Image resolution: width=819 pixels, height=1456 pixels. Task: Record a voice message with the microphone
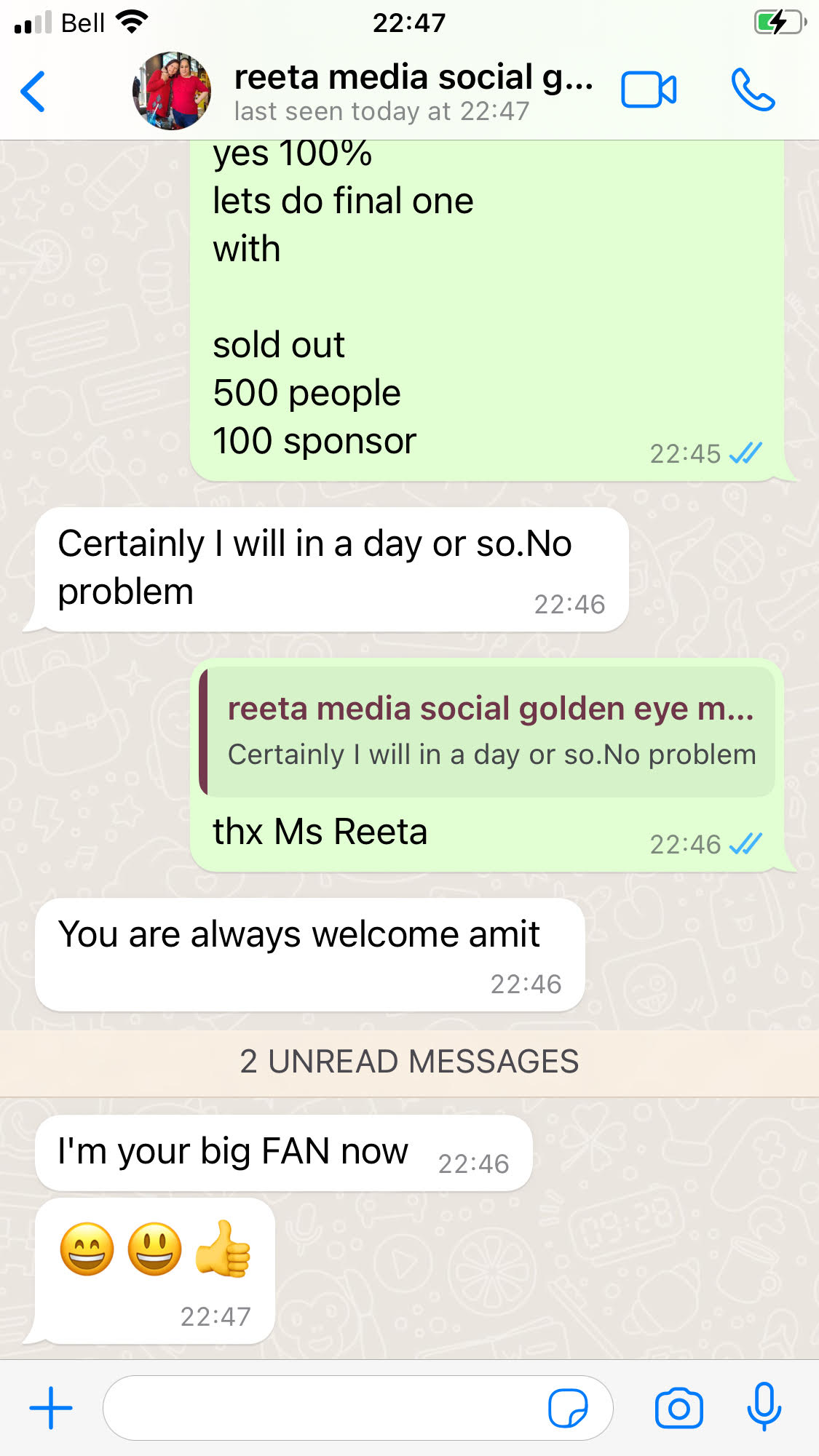[x=764, y=1407]
